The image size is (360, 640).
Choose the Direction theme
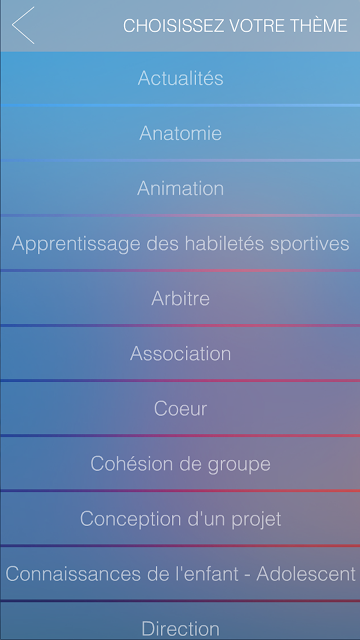tap(180, 621)
